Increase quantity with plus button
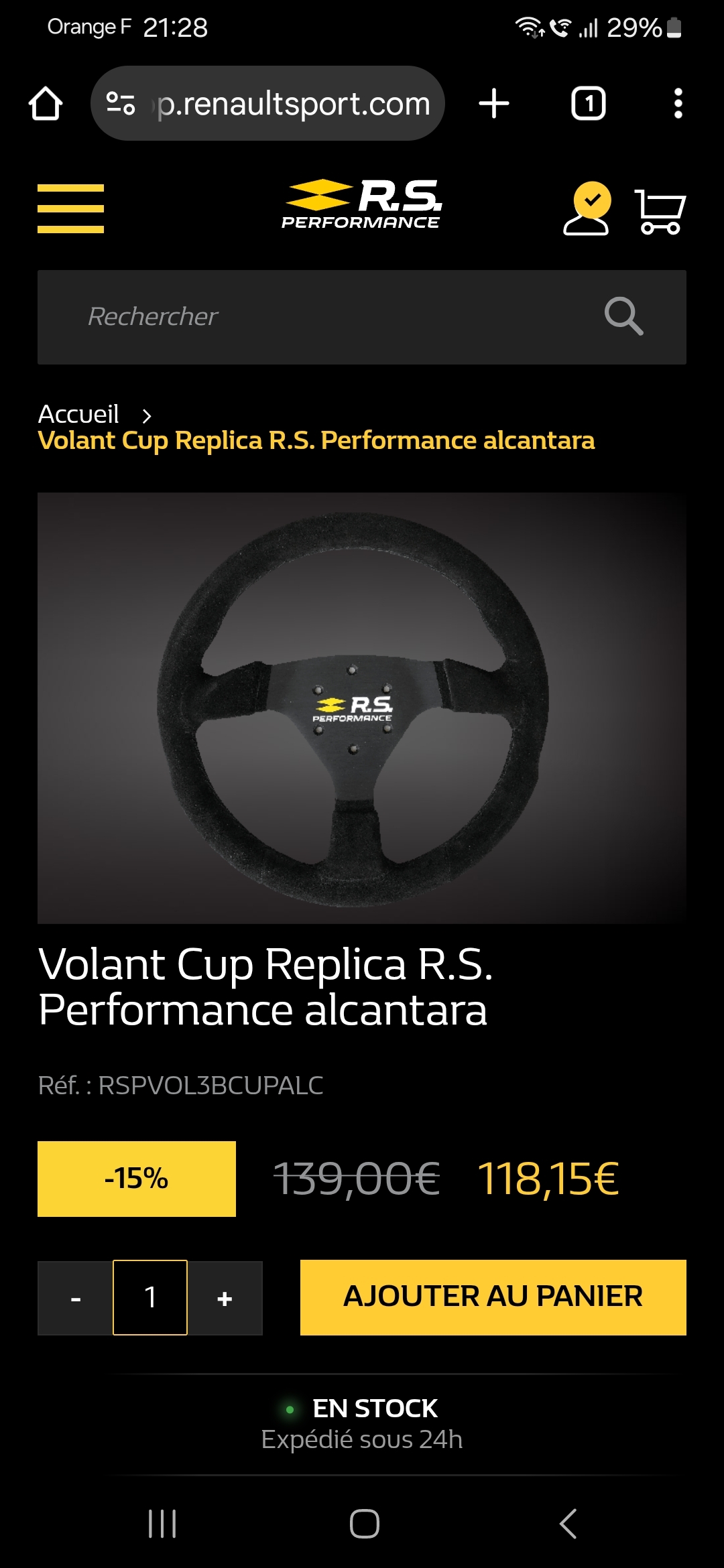The image size is (724, 1568). coord(225,1298)
